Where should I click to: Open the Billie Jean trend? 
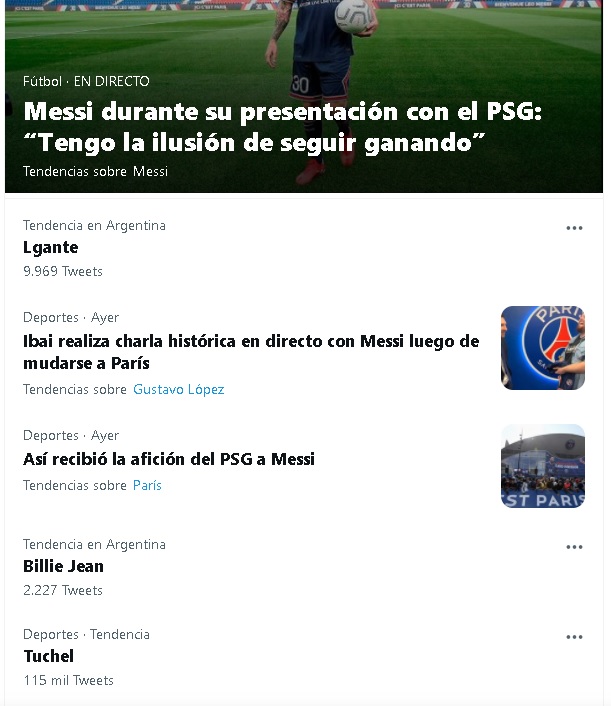(x=64, y=566)
